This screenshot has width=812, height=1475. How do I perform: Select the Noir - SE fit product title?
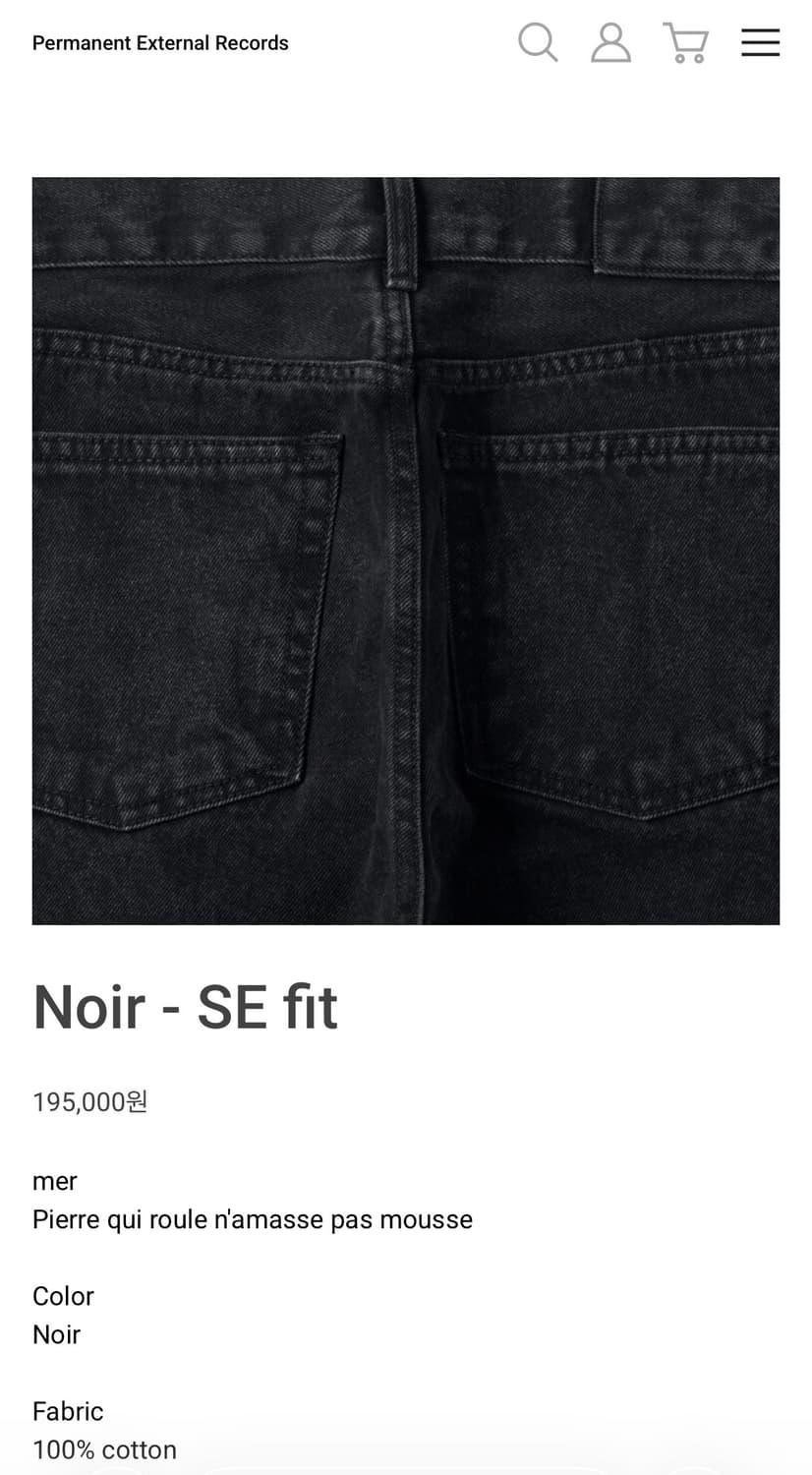point(185,1005)
